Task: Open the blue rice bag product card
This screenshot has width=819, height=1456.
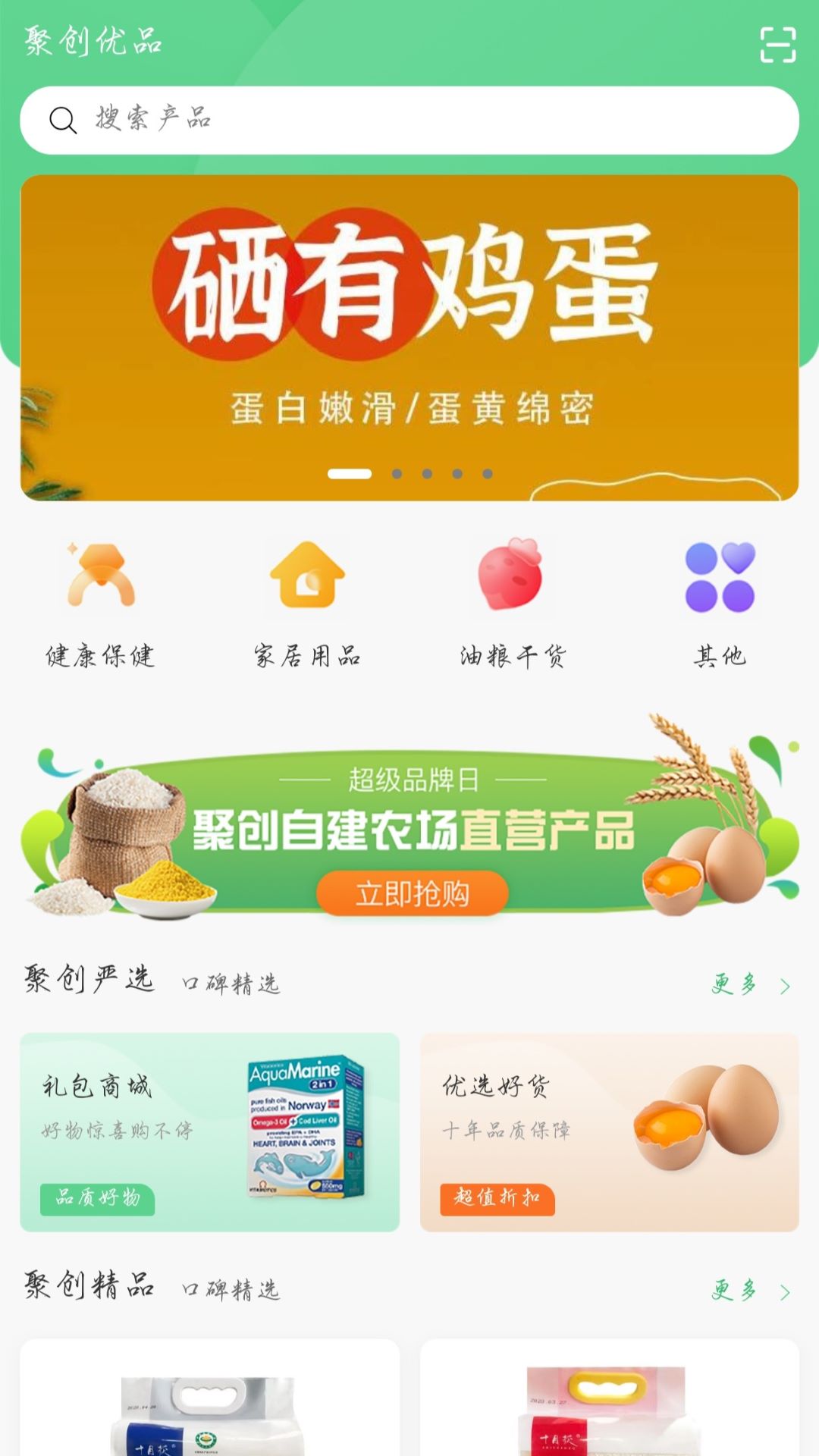Action: click(x=210, y=1398)
